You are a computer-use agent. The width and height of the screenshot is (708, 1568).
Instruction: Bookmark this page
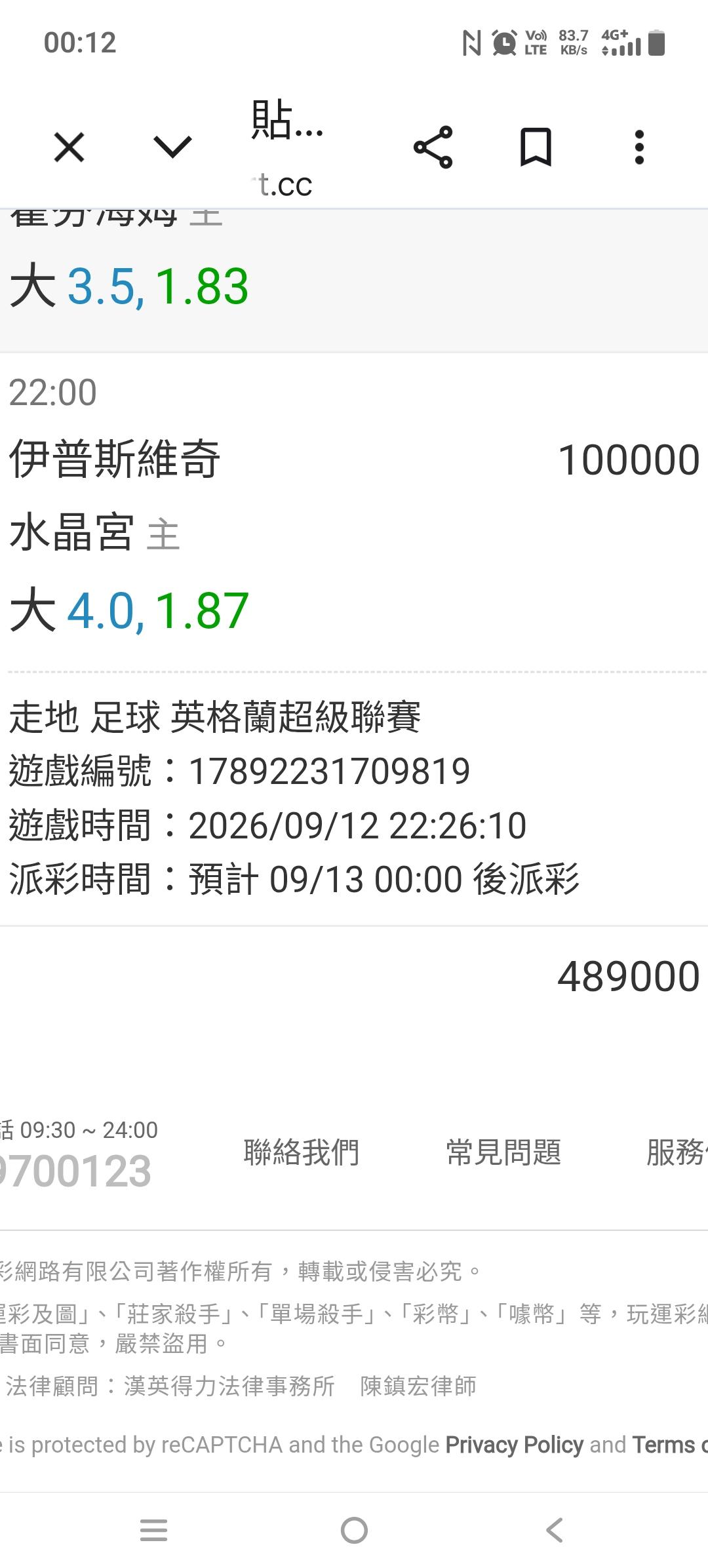tap(536, 147)
